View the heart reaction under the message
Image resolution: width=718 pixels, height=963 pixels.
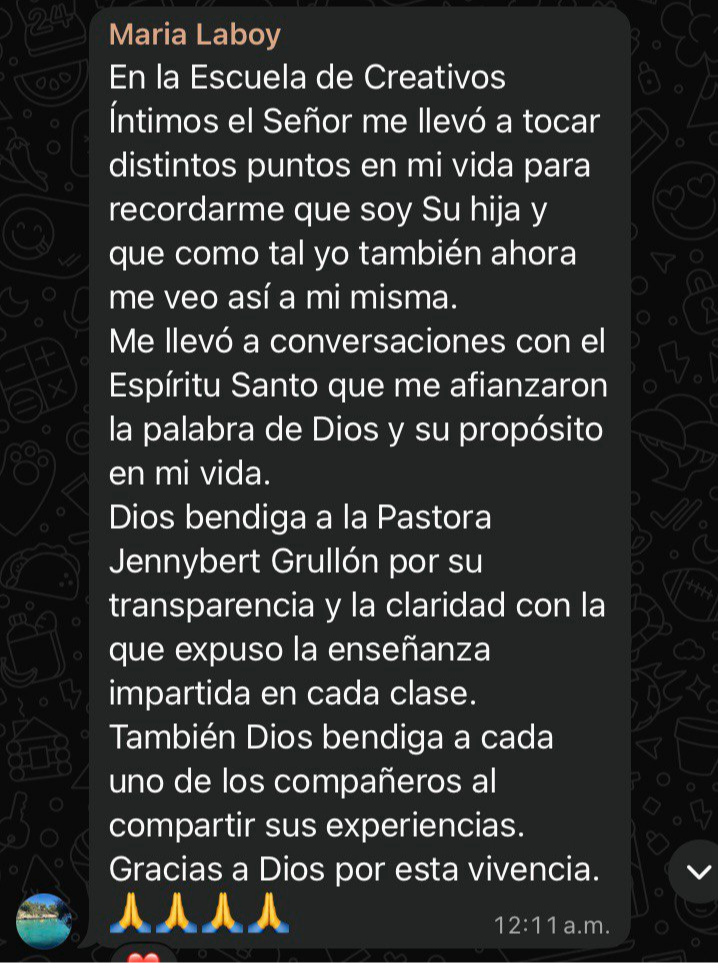pos(144,956)
